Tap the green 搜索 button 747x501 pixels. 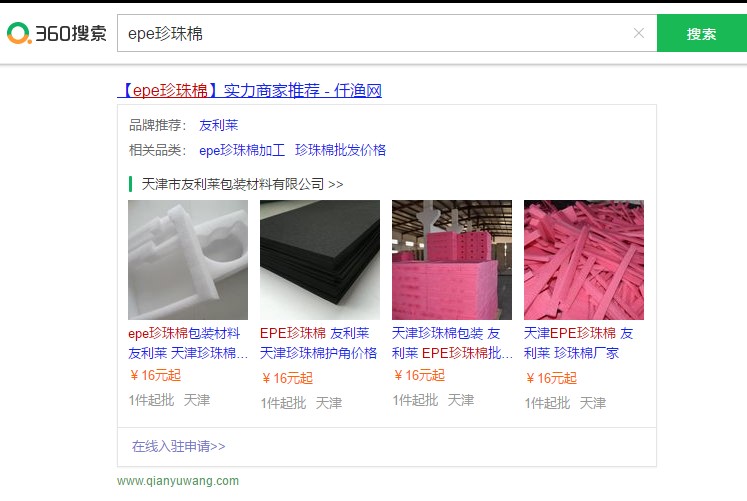click(x=701, y=34)
